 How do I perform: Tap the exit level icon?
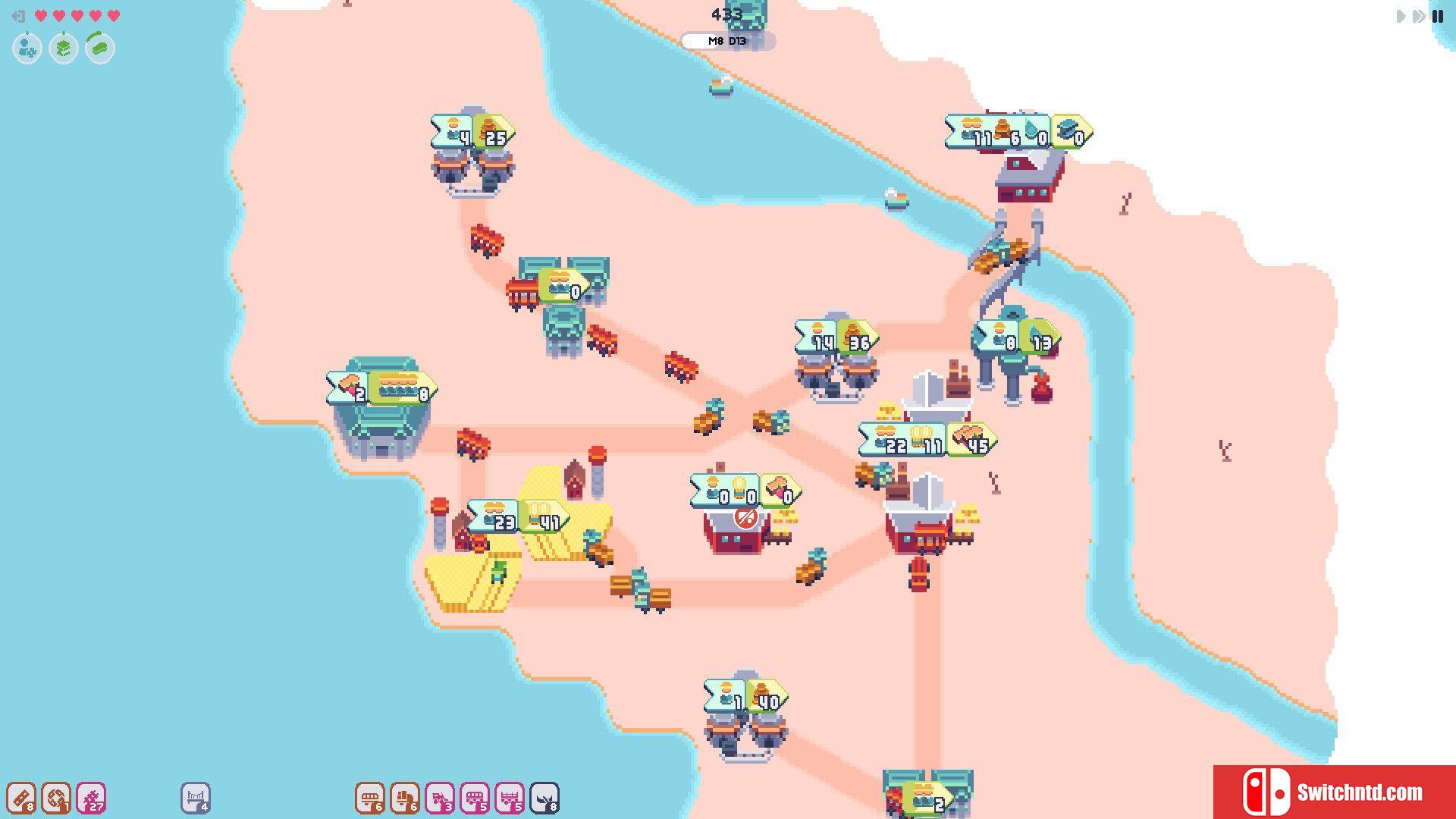(19, 16)
